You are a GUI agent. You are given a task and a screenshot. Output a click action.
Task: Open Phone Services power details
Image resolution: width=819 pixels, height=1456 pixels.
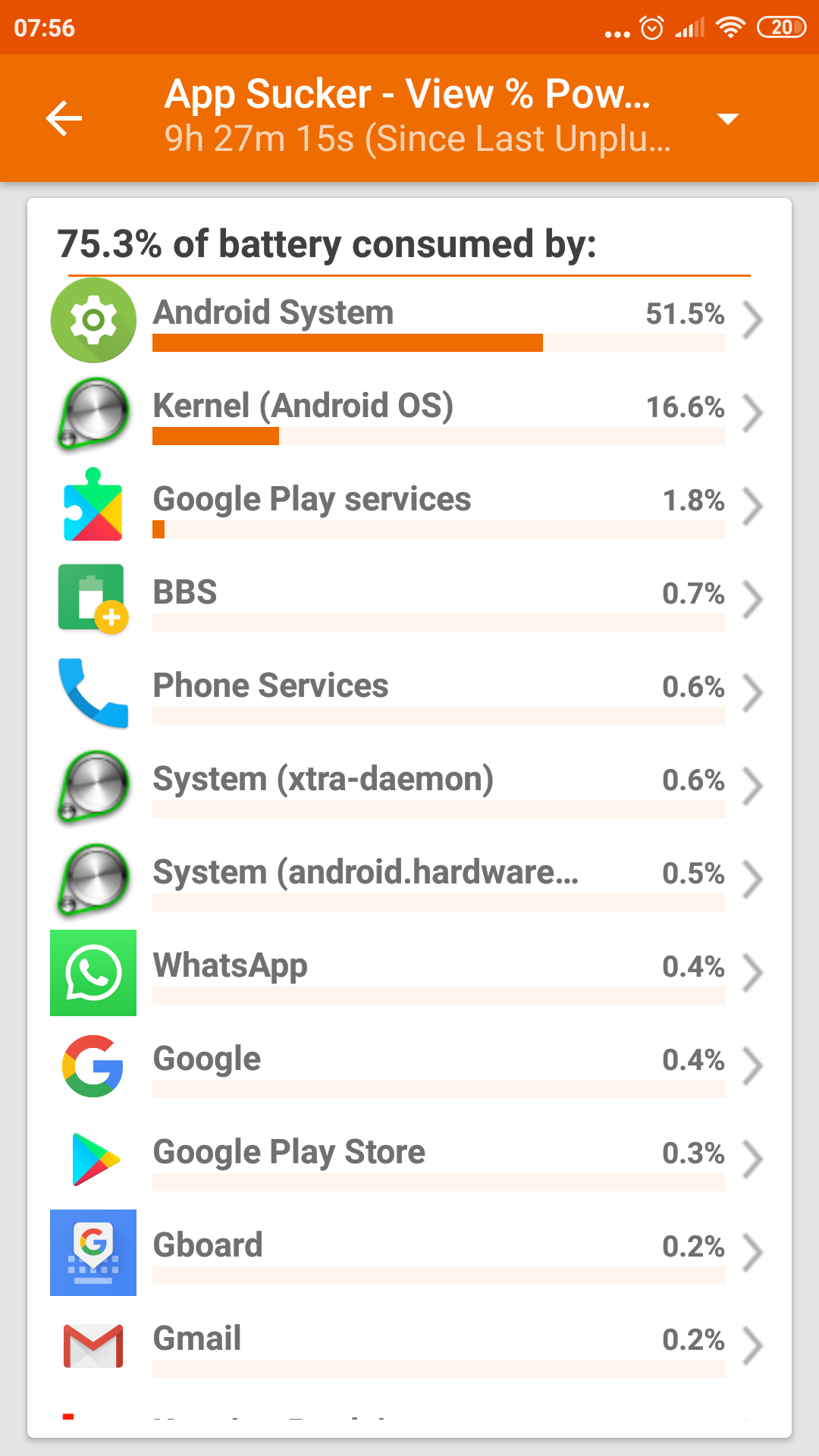pos(409,694)
